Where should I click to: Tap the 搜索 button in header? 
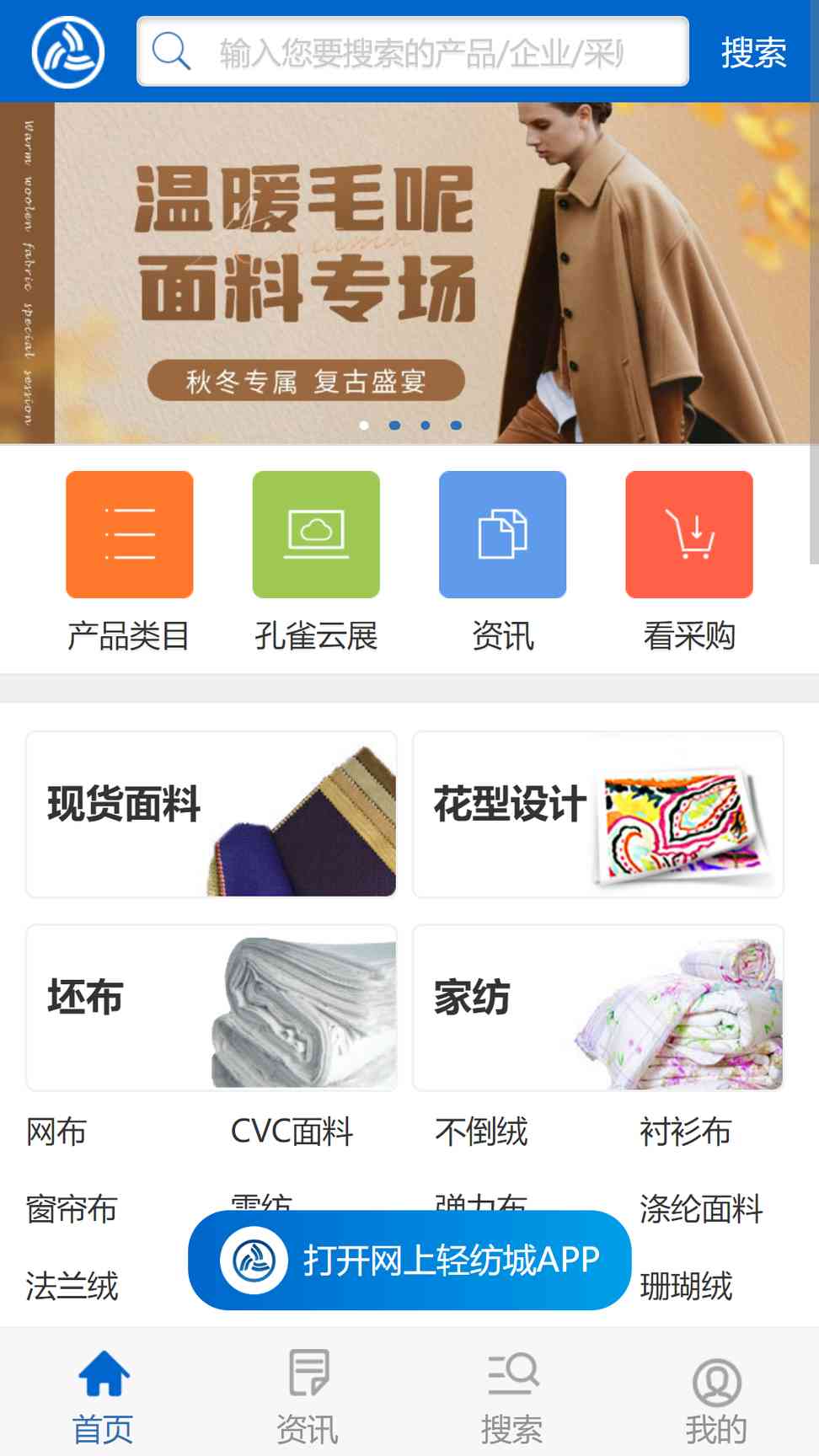click(753, 52)
